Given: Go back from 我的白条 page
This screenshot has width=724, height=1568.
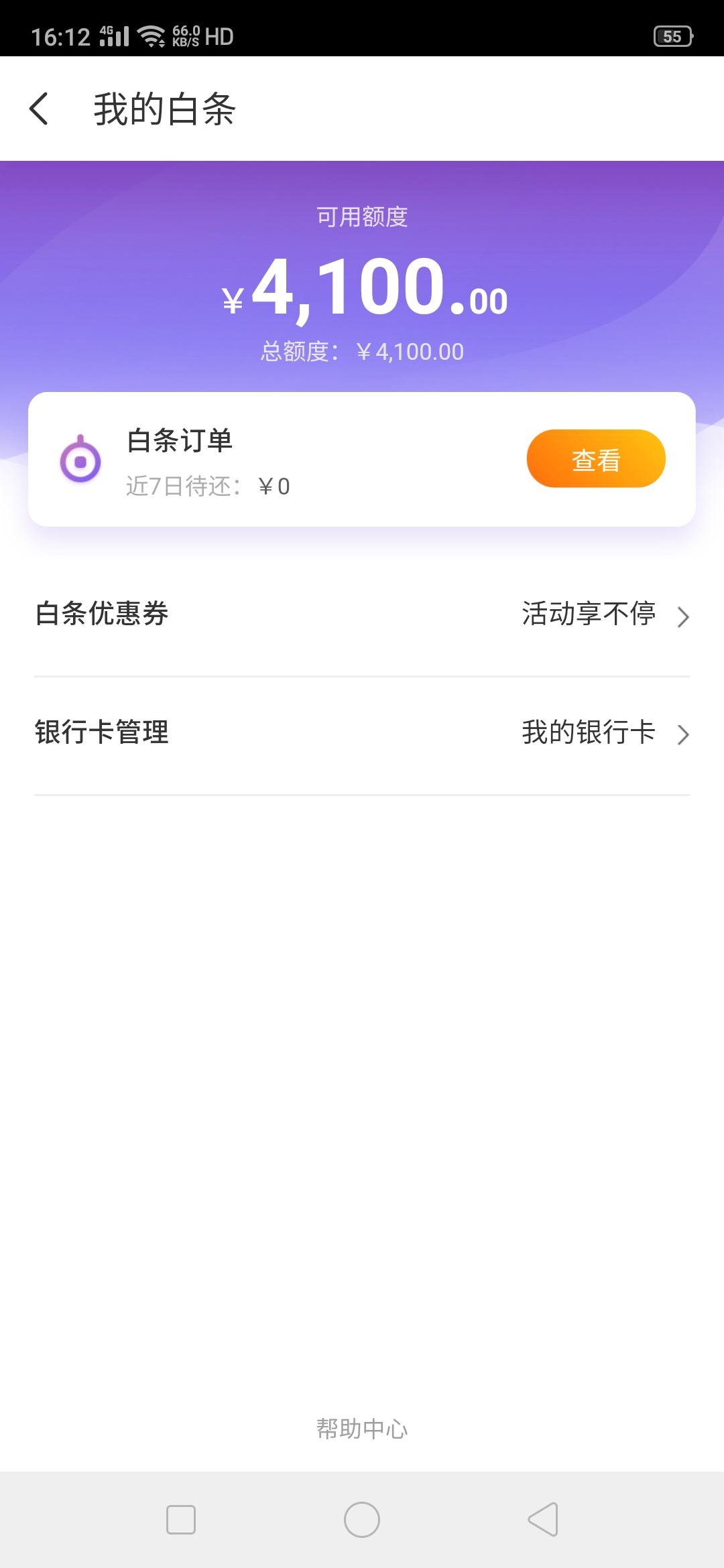Looking at the screenshot, I should [40, 109].
